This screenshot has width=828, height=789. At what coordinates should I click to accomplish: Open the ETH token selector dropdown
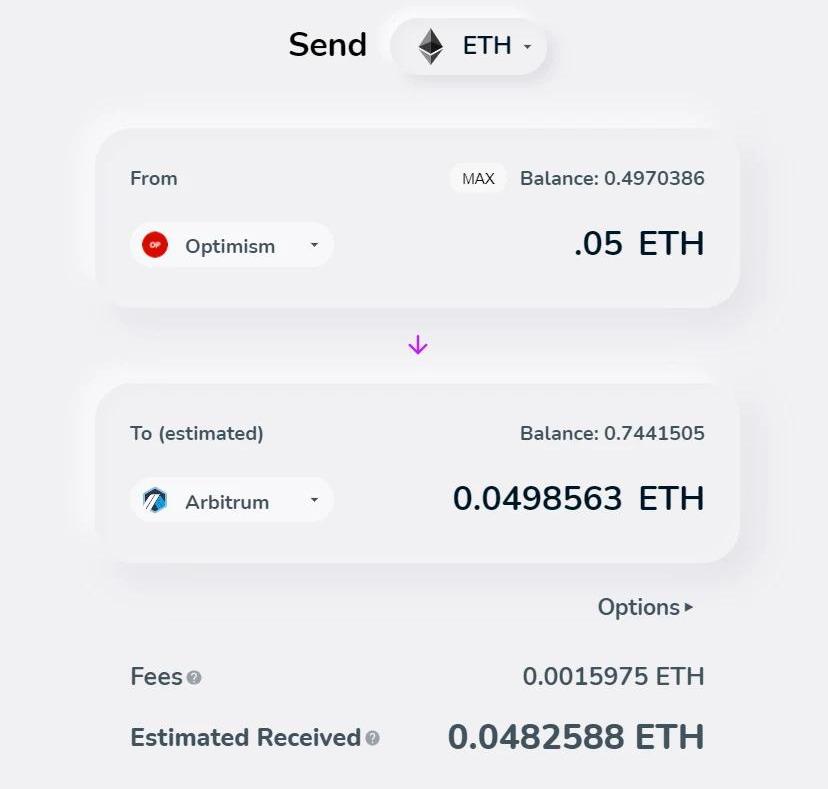tap(469, 46)
